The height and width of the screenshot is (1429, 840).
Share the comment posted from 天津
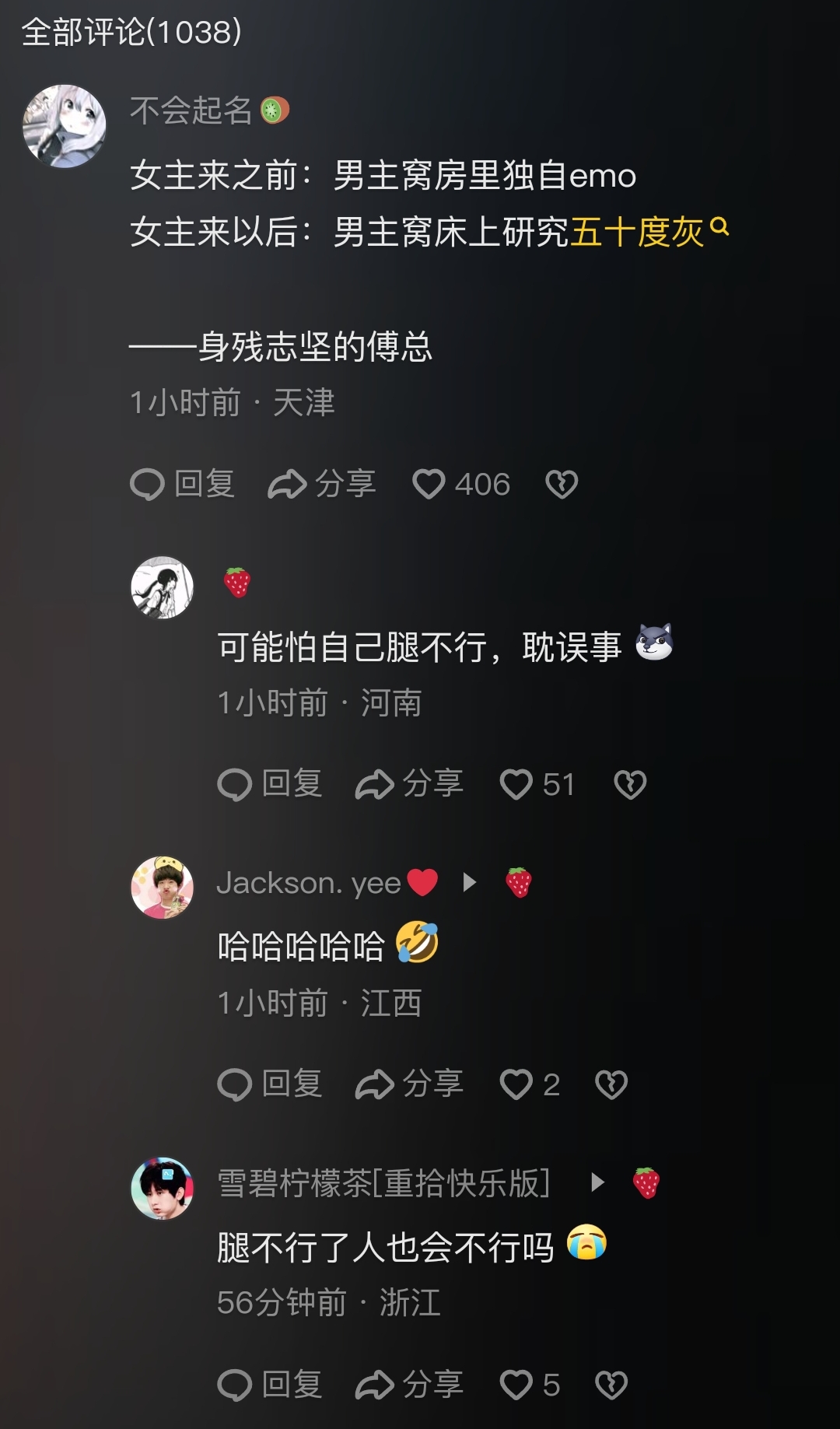322,484
